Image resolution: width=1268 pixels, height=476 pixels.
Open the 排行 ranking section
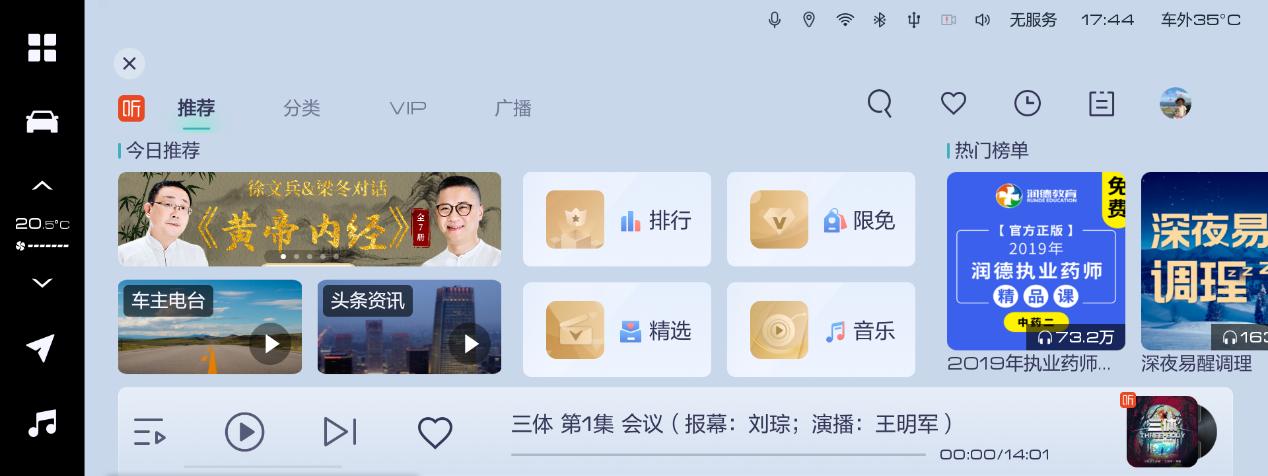click(617, 220)
